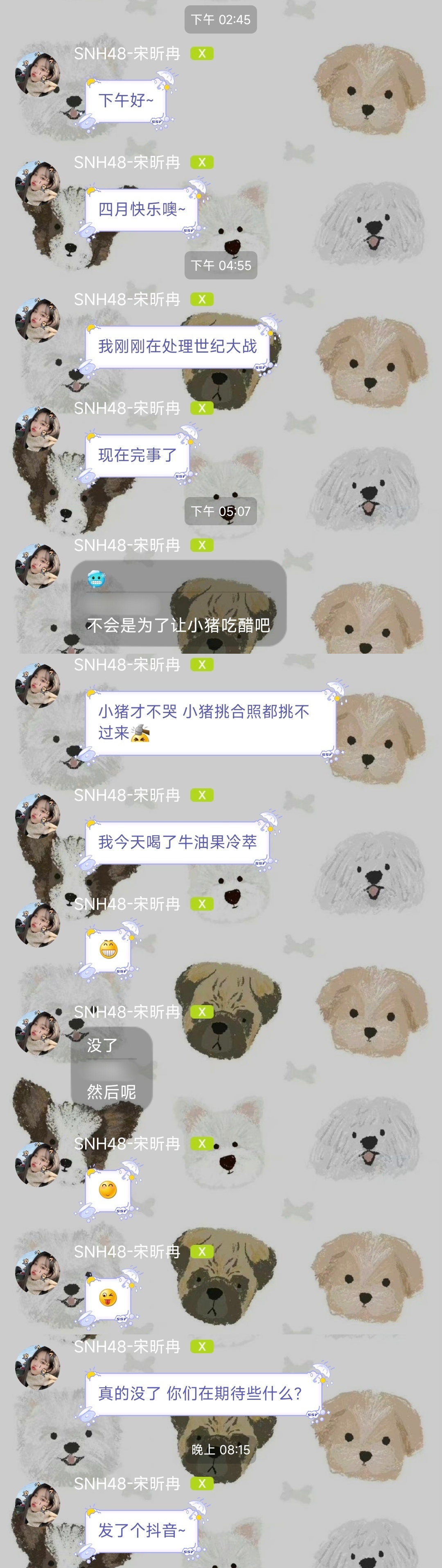
Task: Tap the avatar next to 四月快乐噢~
Action: point(37,183)
